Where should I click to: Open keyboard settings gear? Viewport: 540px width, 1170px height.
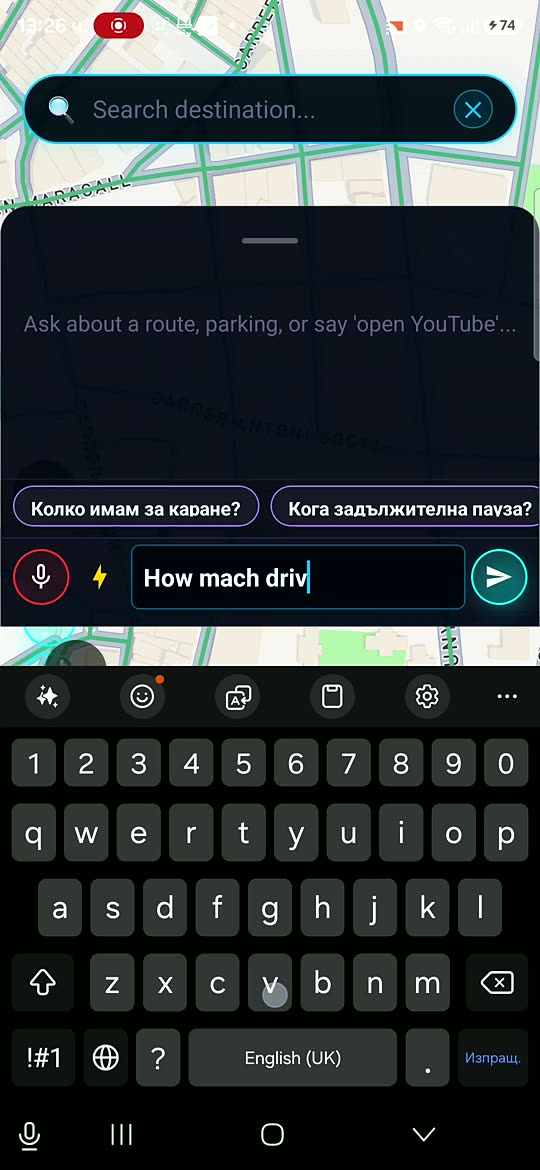[427, 697]
